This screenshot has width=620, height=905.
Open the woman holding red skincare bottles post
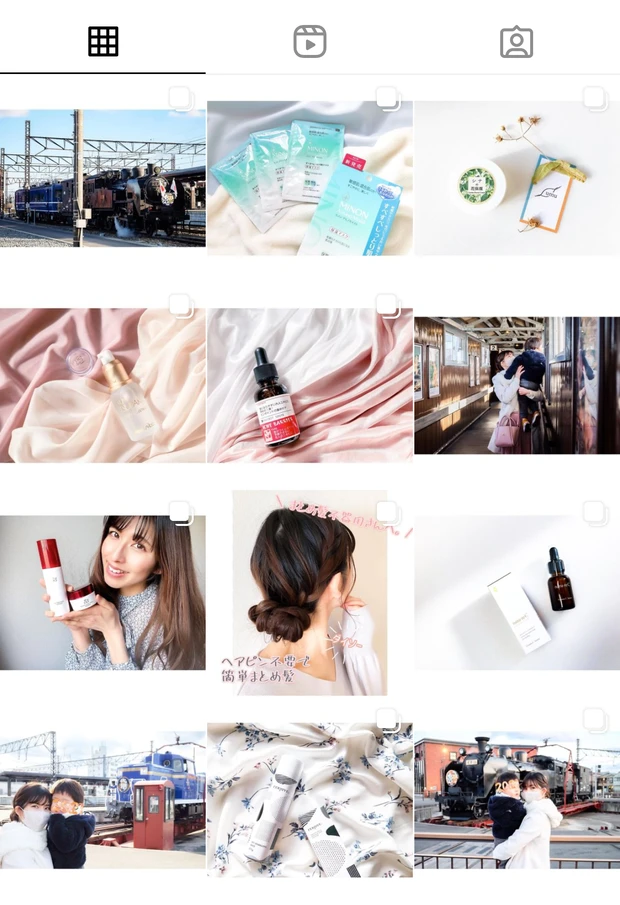click(103, 592)
